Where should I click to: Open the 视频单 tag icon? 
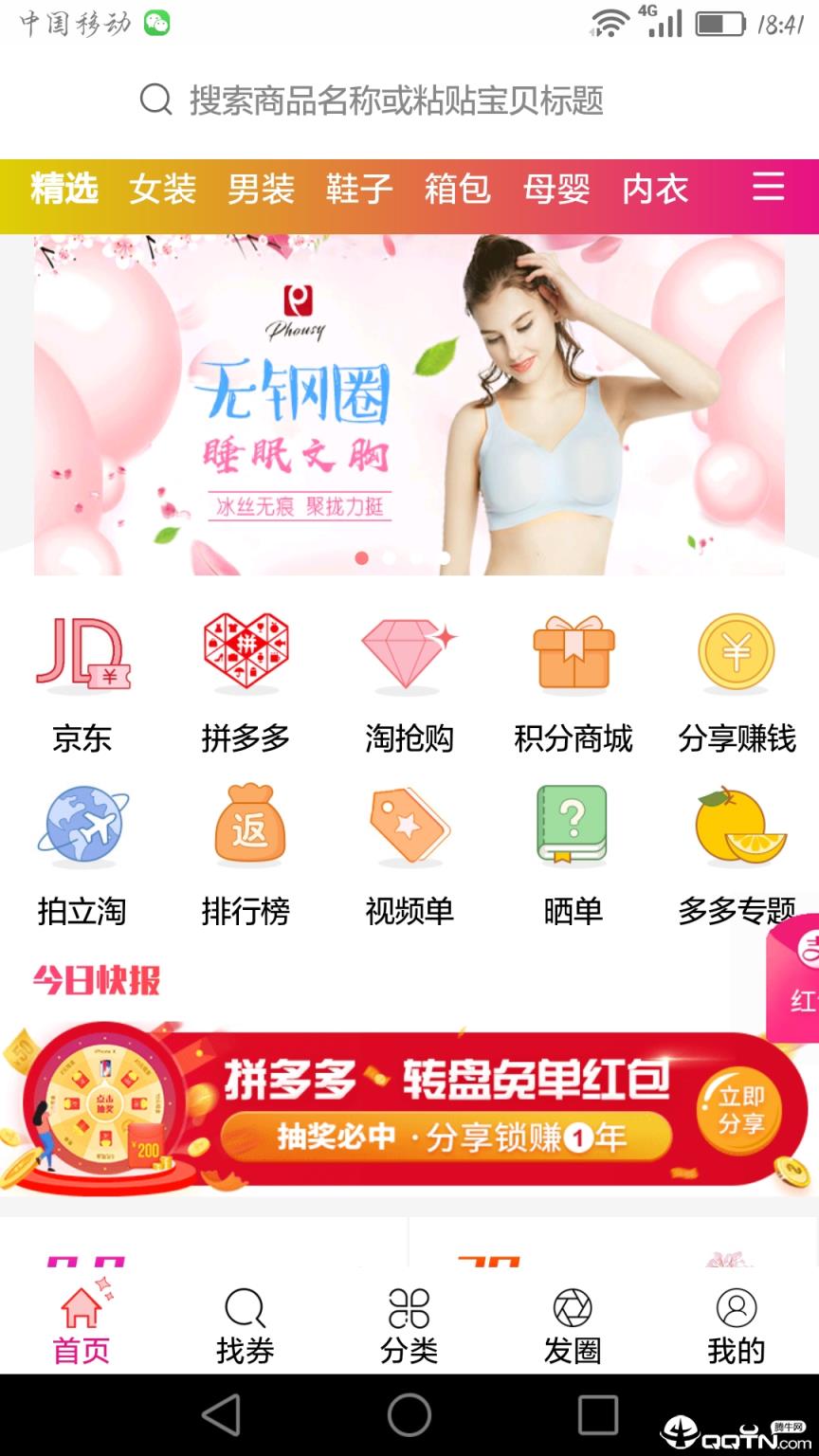(x=409, y=827)
